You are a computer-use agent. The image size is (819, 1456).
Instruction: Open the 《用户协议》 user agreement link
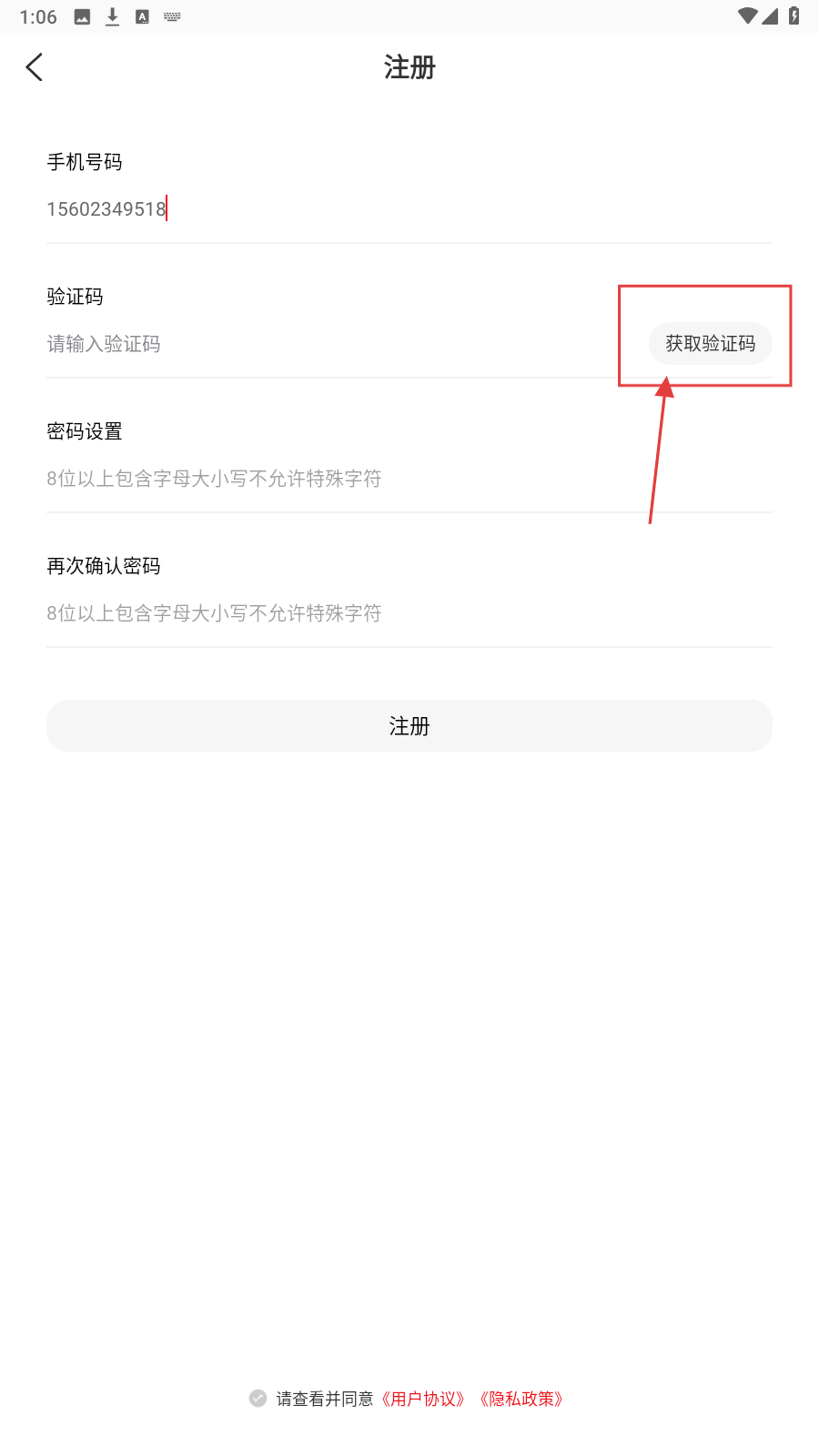(423, 1399)
